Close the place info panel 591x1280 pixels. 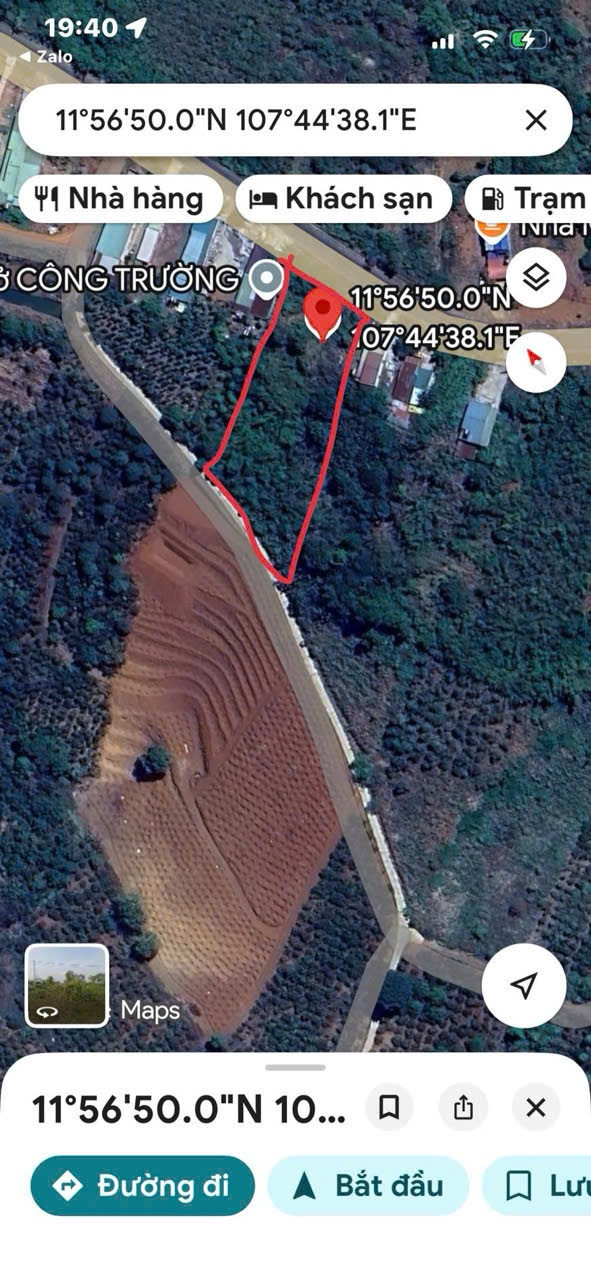[536, 1107]
